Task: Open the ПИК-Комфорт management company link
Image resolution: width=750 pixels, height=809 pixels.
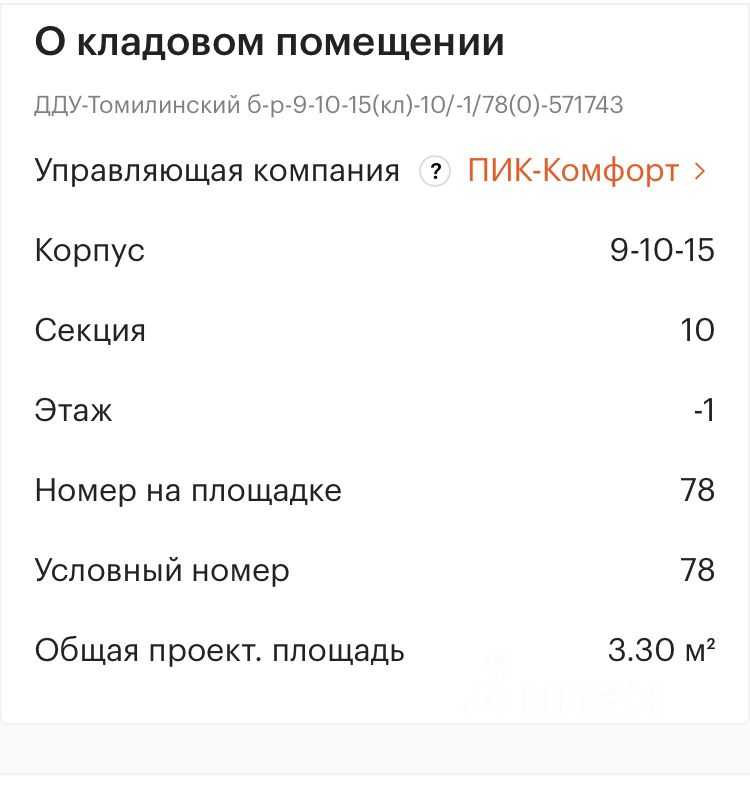Action: click(586, 171)
